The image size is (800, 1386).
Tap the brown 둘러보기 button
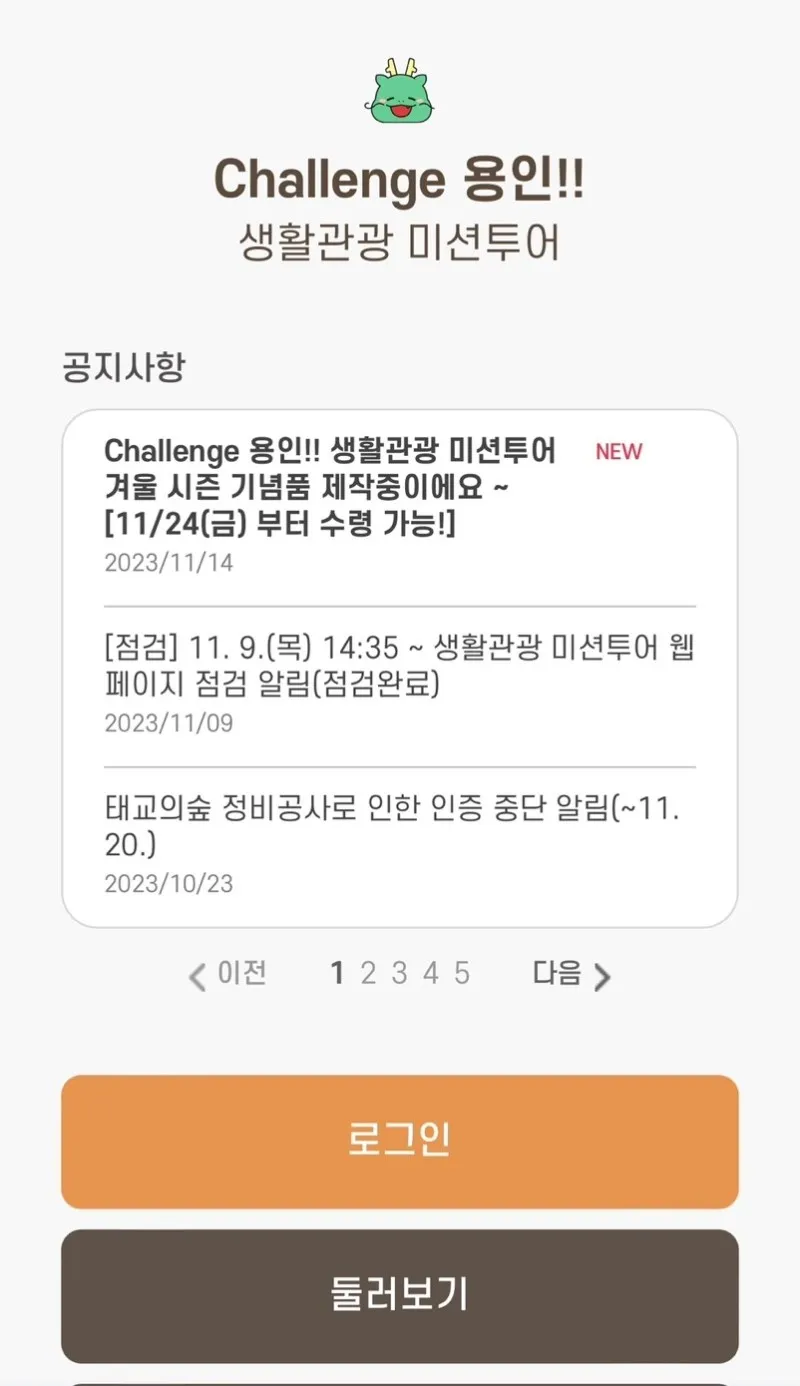400,1296
